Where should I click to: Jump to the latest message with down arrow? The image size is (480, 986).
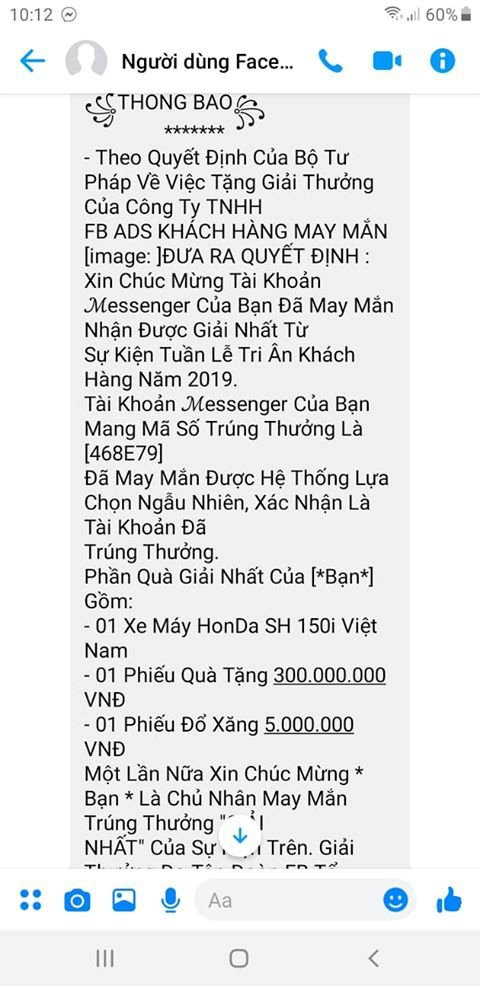(x=240, y=836)
